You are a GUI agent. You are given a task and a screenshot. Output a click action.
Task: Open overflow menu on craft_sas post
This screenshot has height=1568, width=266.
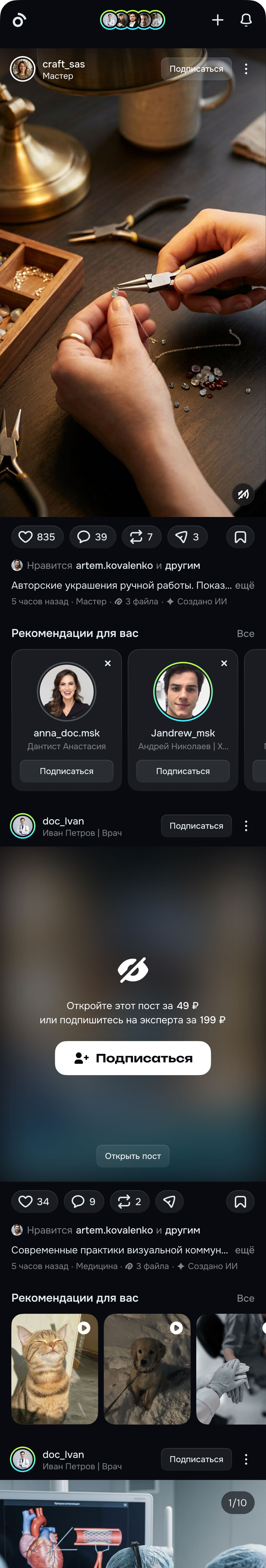coord(246,69)
